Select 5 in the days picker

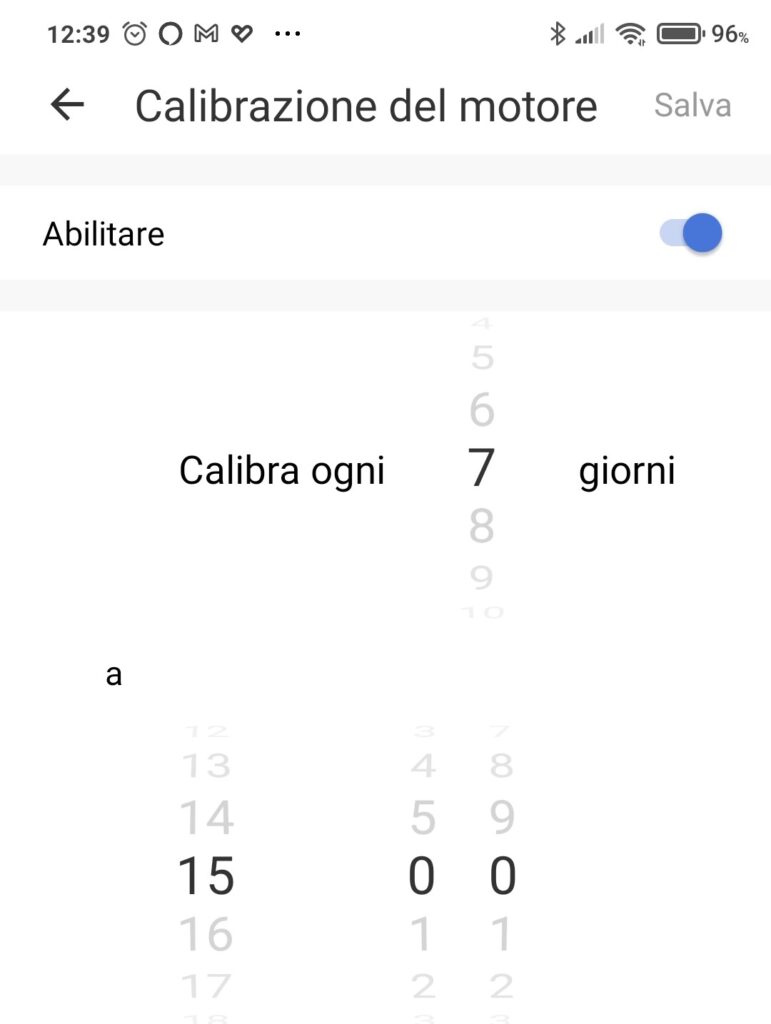[x=483, y=357]
